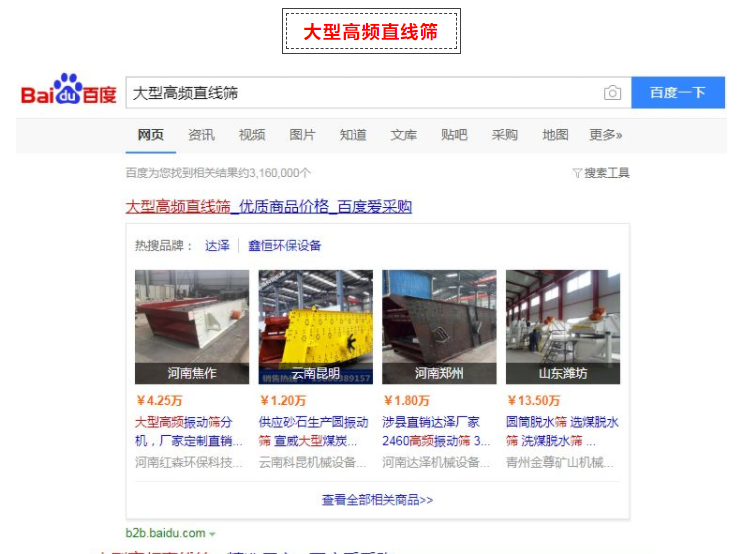Open the 河南焦作 product priced ¥4.25万

tap(192, 327)
